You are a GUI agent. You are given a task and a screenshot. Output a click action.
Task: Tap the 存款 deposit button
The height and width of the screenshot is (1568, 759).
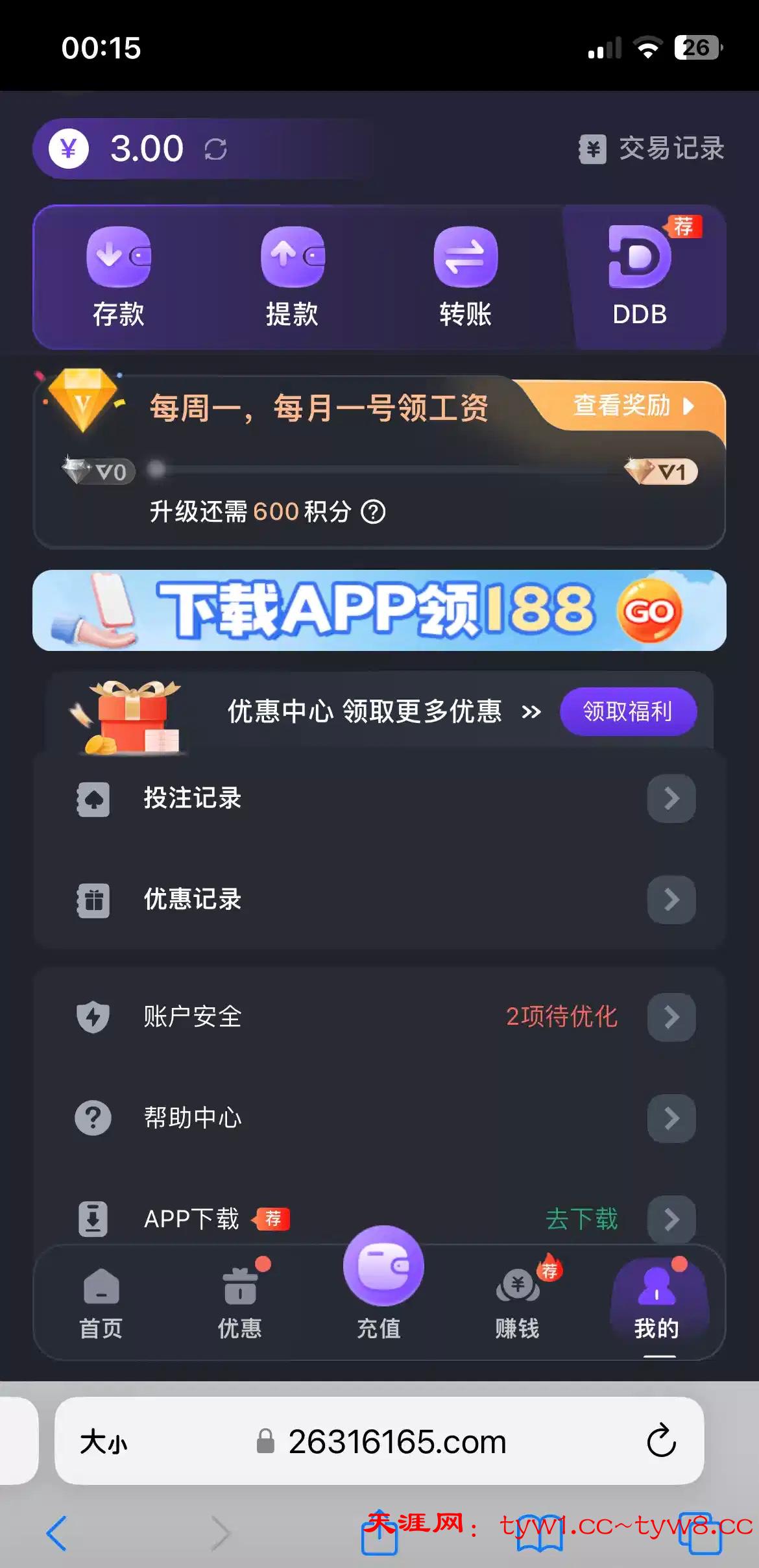119,276
